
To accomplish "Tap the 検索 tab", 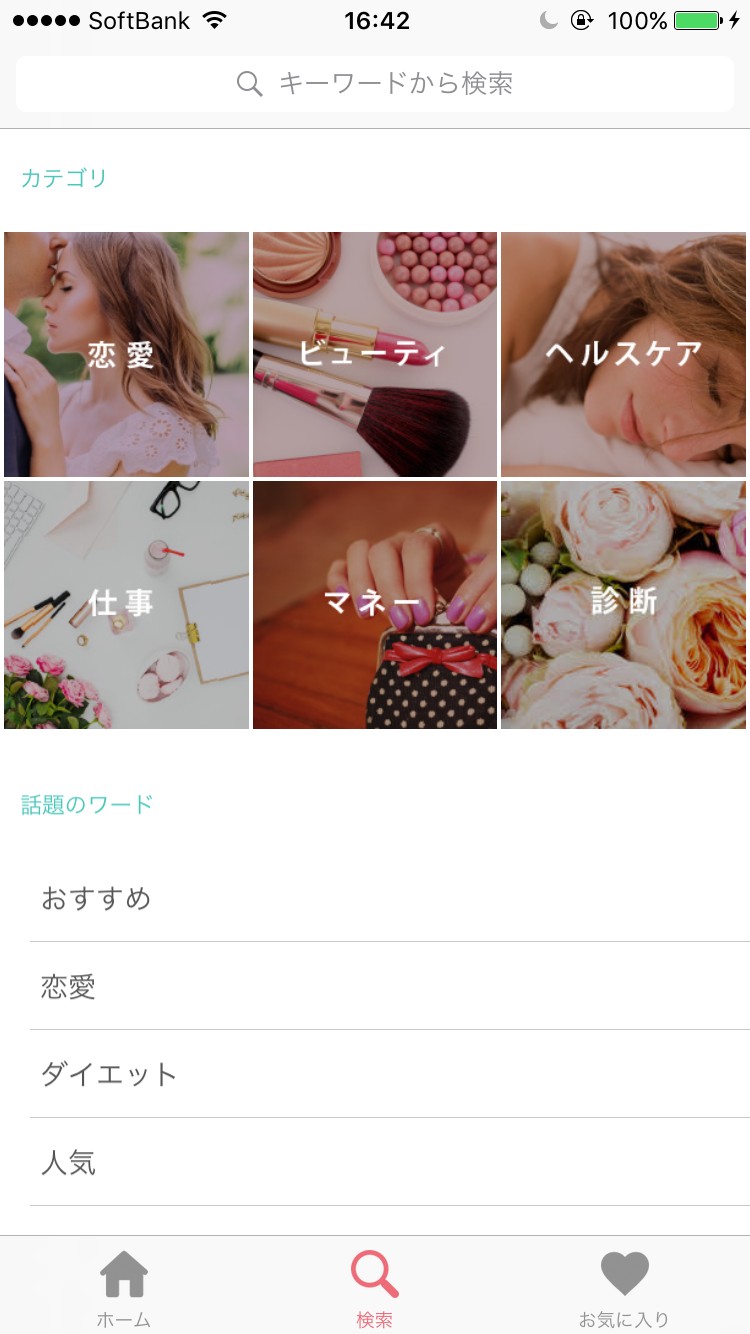I will click(375, 1288).
